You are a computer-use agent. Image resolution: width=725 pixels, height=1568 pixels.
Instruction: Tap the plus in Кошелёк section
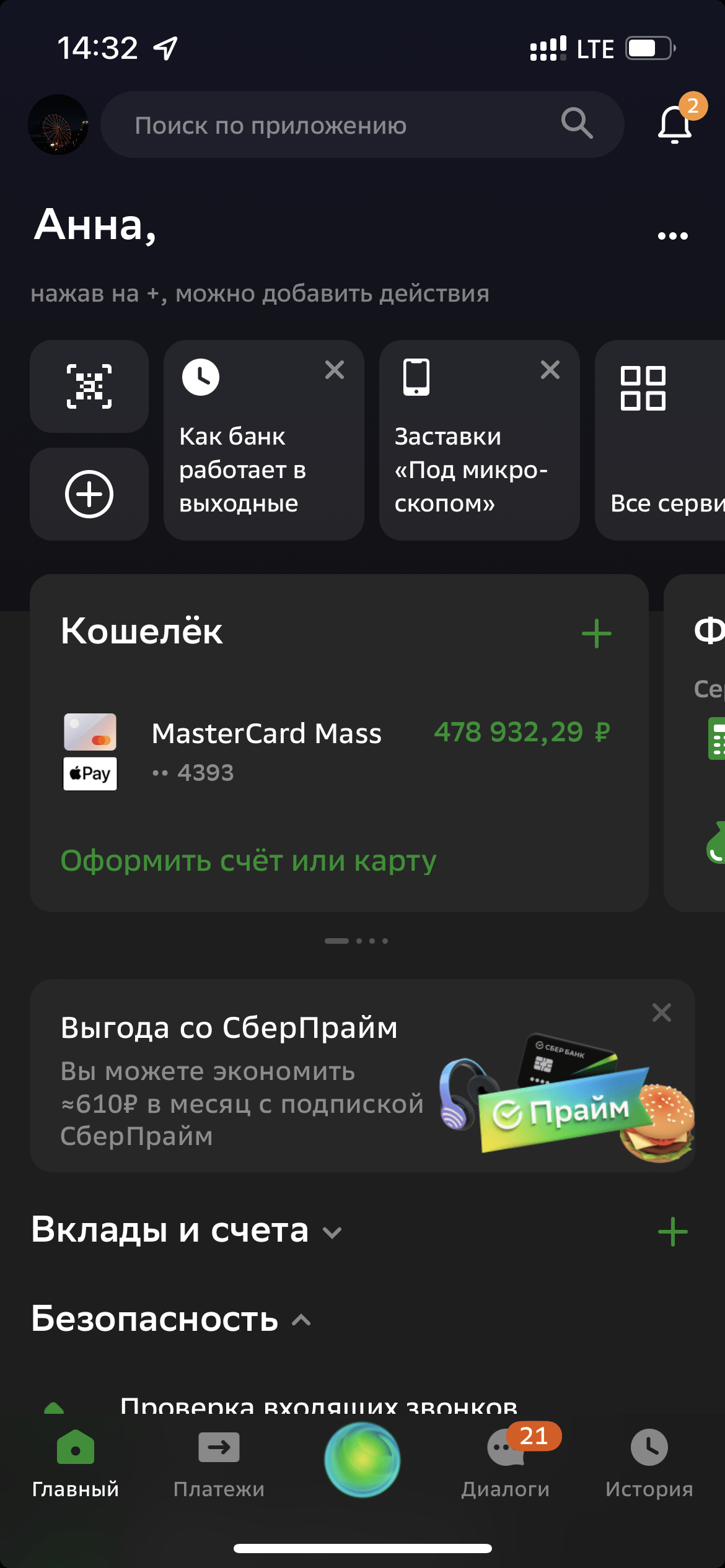pos(596,634)
